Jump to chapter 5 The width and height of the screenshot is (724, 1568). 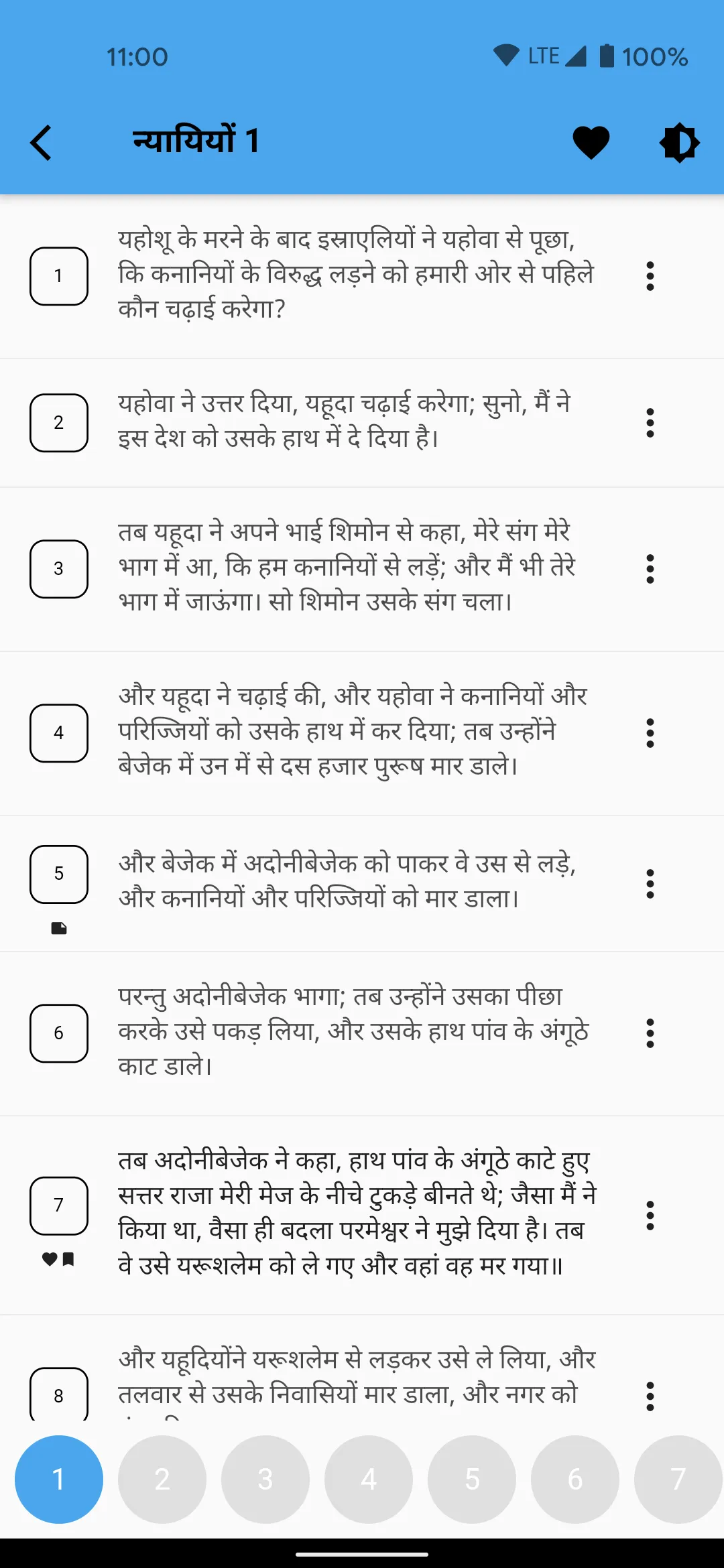click(472, 1479)
